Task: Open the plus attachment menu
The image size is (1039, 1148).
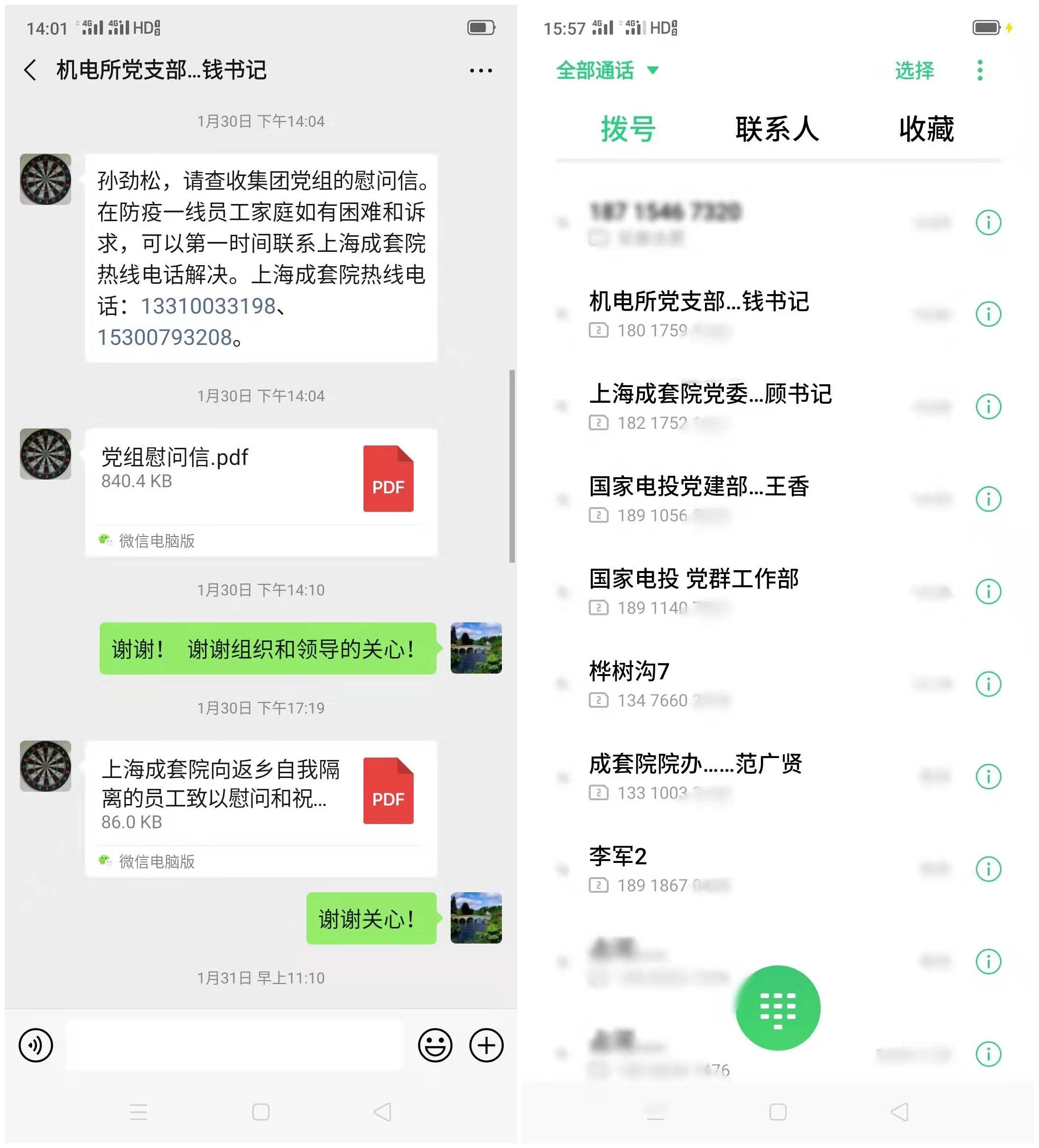Action: coord(486,1045)
